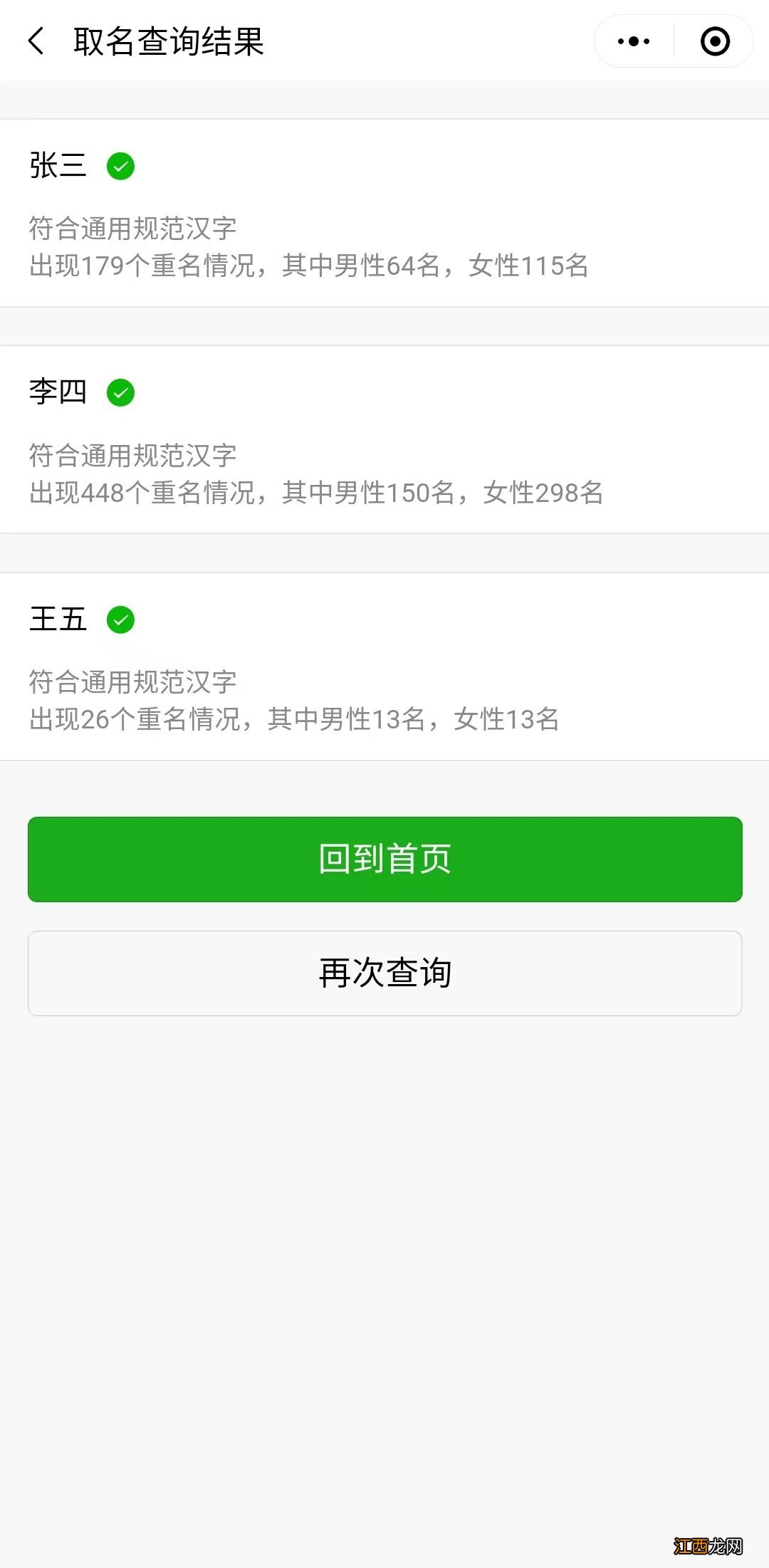Open the 取名查询结果 title tab
This screenshot has height=1568, width=769.
point(168,41)
